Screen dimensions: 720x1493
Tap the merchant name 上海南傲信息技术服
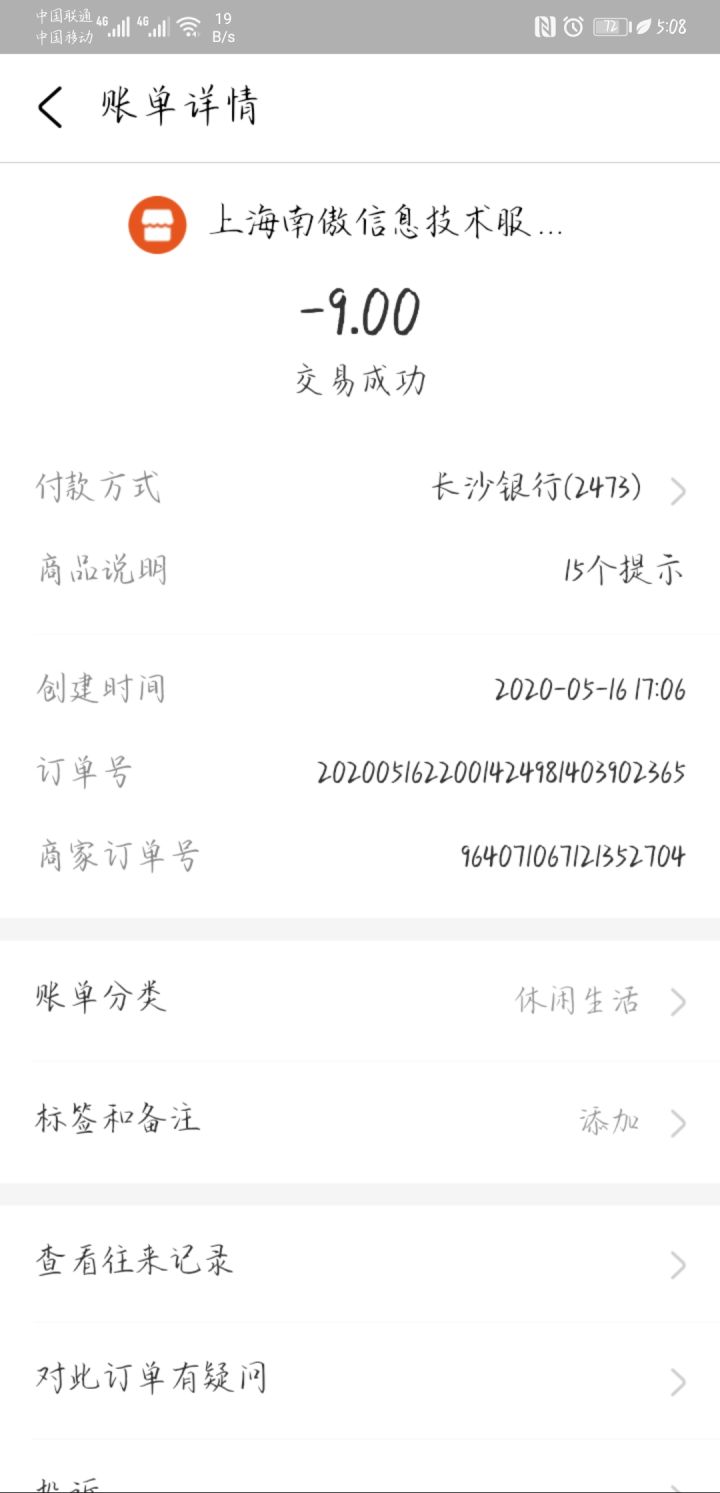[x=388, y=225]
